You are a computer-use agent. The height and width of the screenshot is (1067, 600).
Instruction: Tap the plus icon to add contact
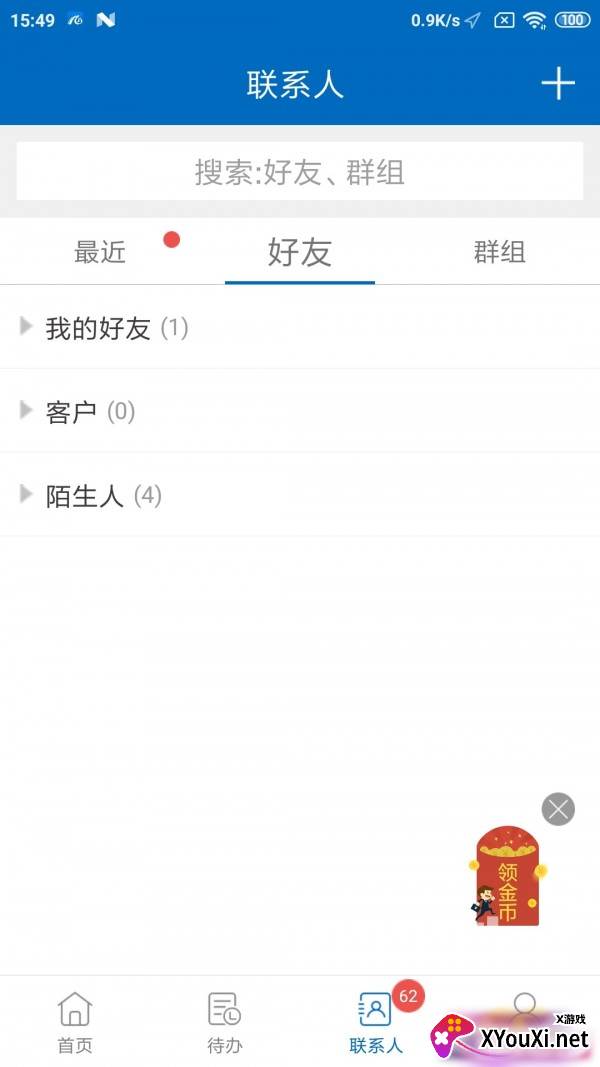tap(557, 84)
